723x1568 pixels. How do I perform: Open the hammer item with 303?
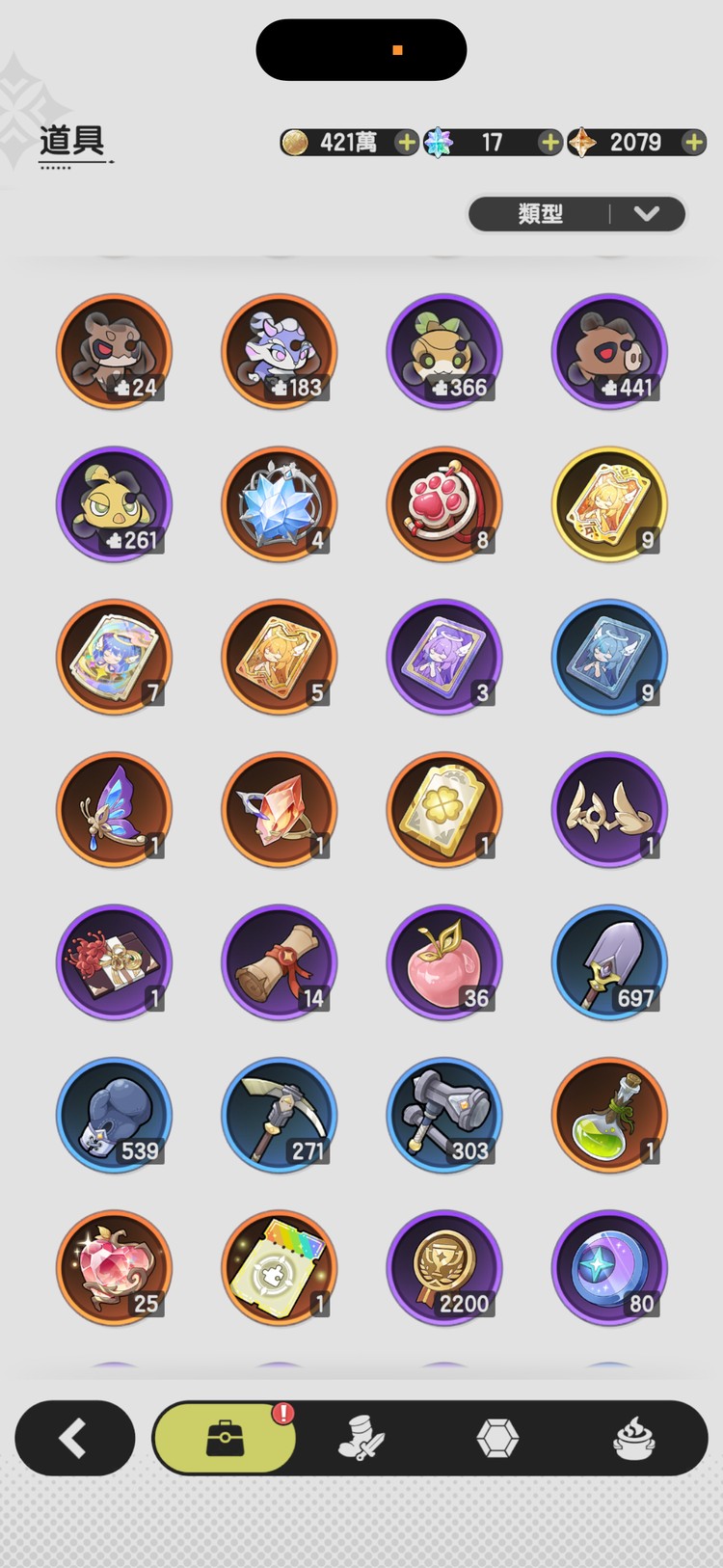[444, 1116]
